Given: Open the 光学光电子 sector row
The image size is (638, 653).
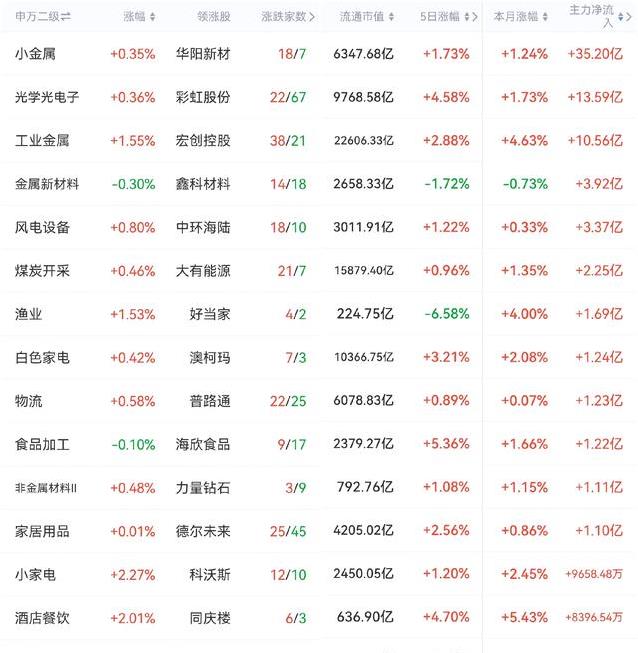Looking at the screenshot, I should click(x=47, y=97).
